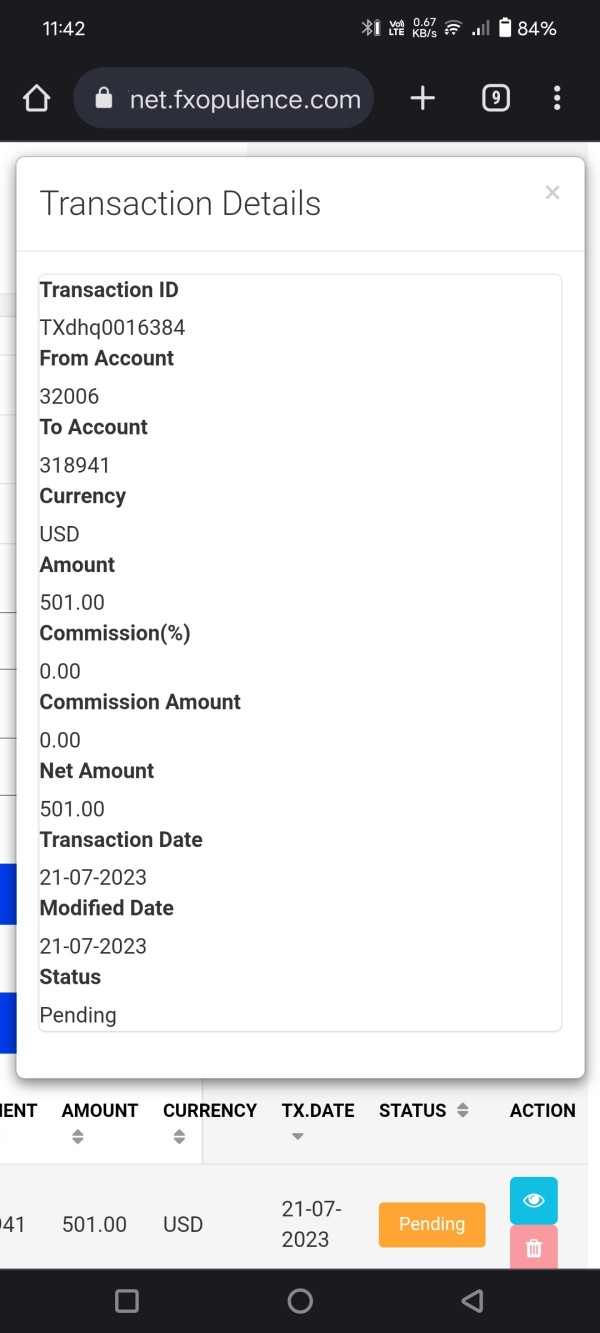
Task: Open the browser overflow menu
Action: click(557, 98)
